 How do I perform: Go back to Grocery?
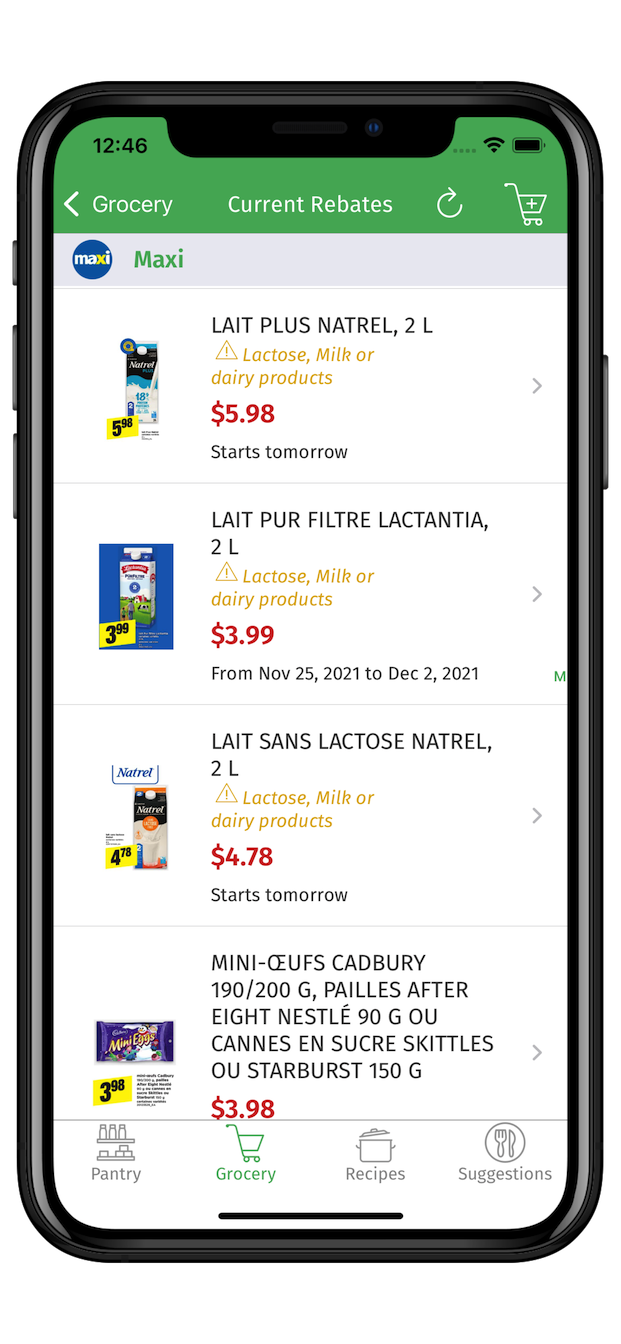coord(118,204)
